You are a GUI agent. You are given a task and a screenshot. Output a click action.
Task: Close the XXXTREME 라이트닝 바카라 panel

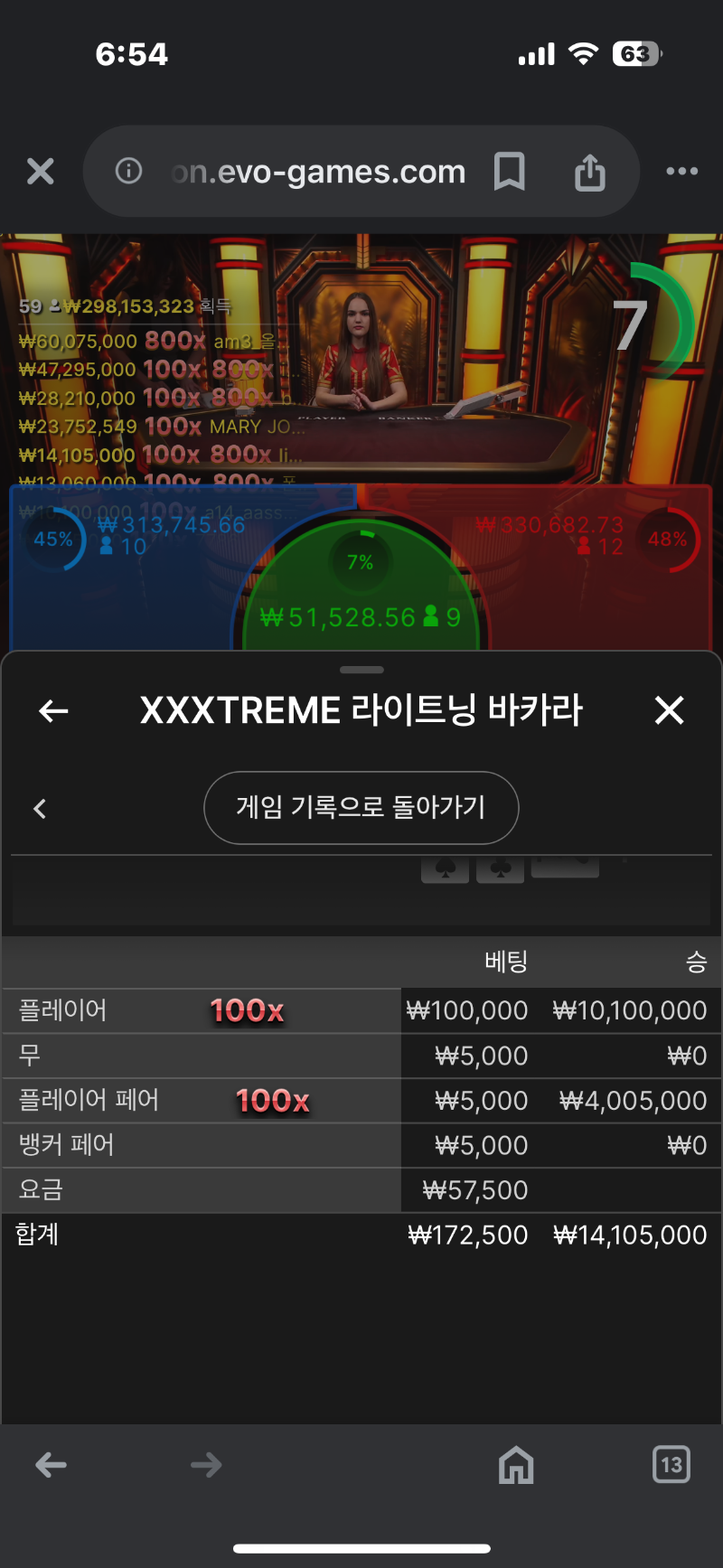click(x=669, y=710)
